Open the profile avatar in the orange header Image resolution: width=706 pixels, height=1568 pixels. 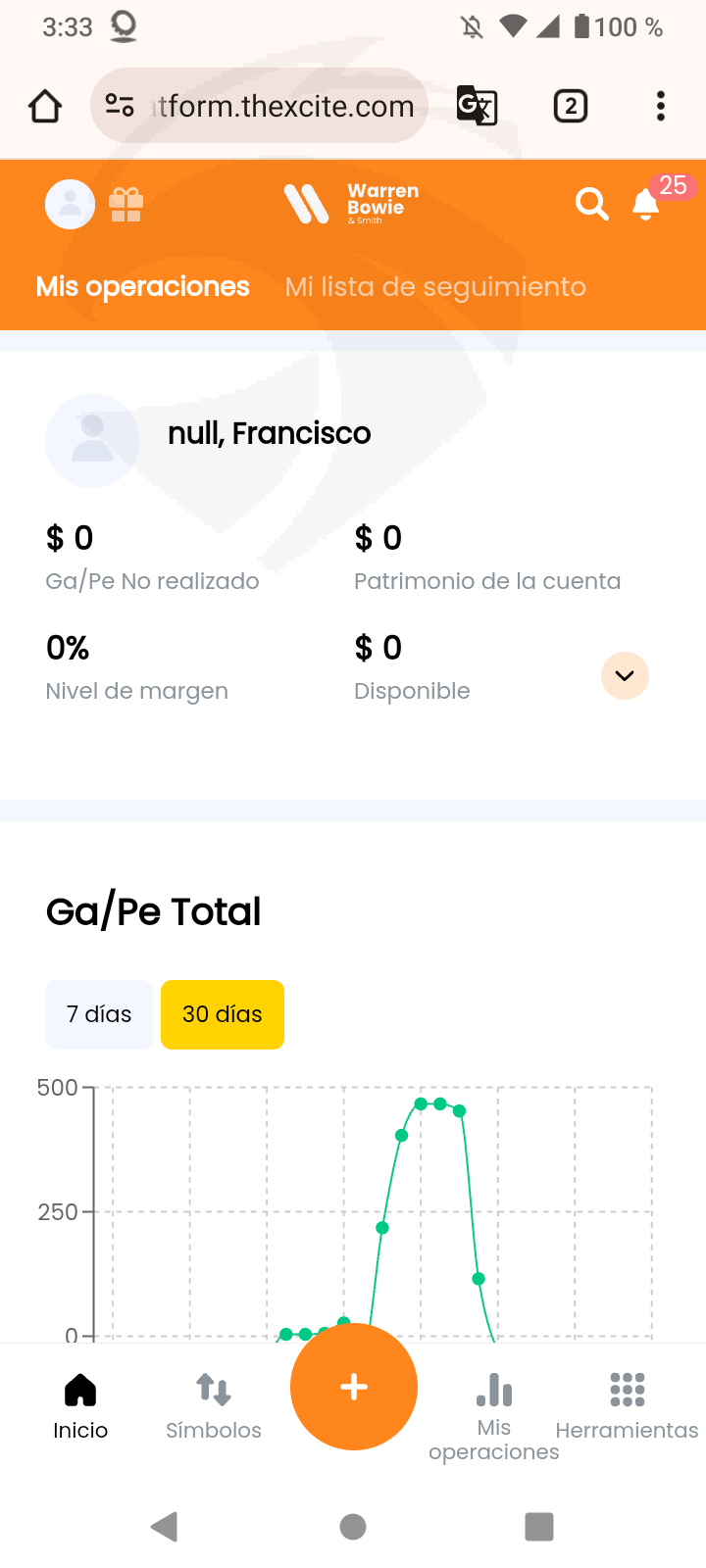70,204
